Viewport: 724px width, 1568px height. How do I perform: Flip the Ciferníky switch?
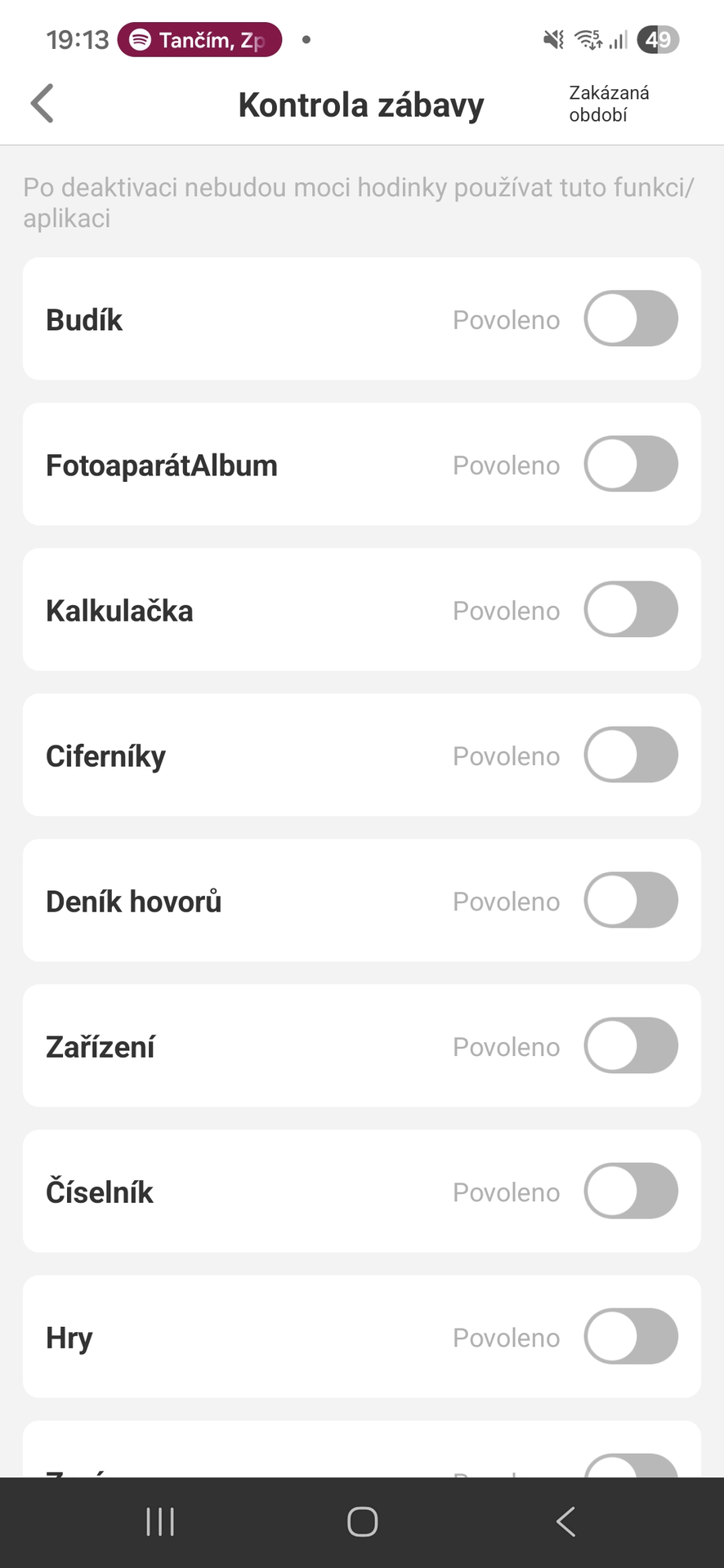pyautogui.click(x=630, y=755)
